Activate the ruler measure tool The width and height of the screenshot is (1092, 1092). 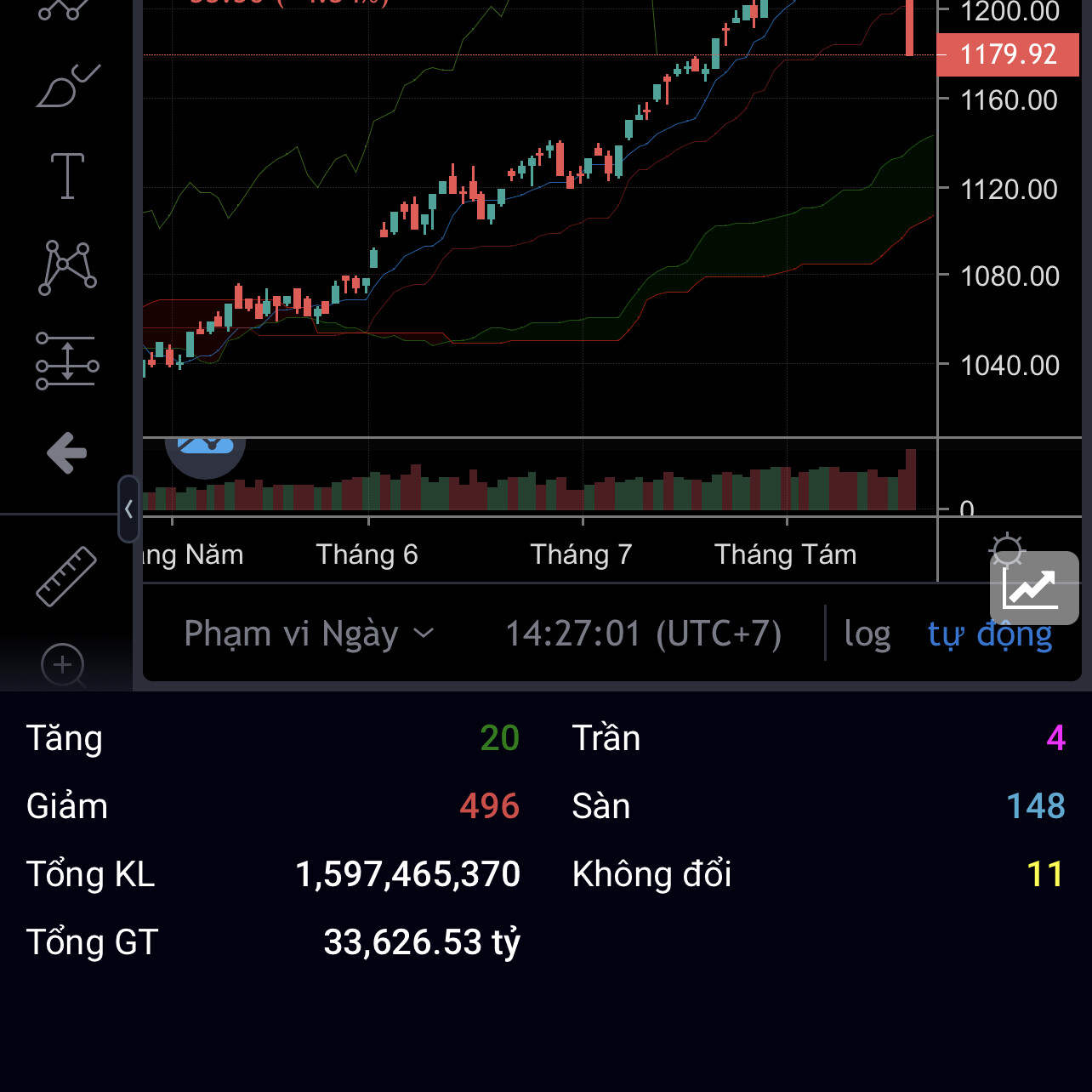click(x=66, y=577)
